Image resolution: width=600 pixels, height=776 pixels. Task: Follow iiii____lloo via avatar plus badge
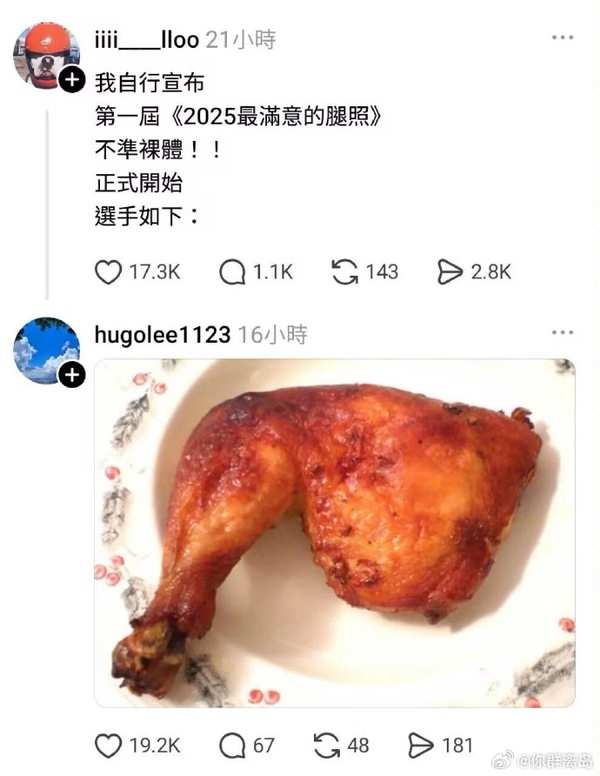point(72,81)
